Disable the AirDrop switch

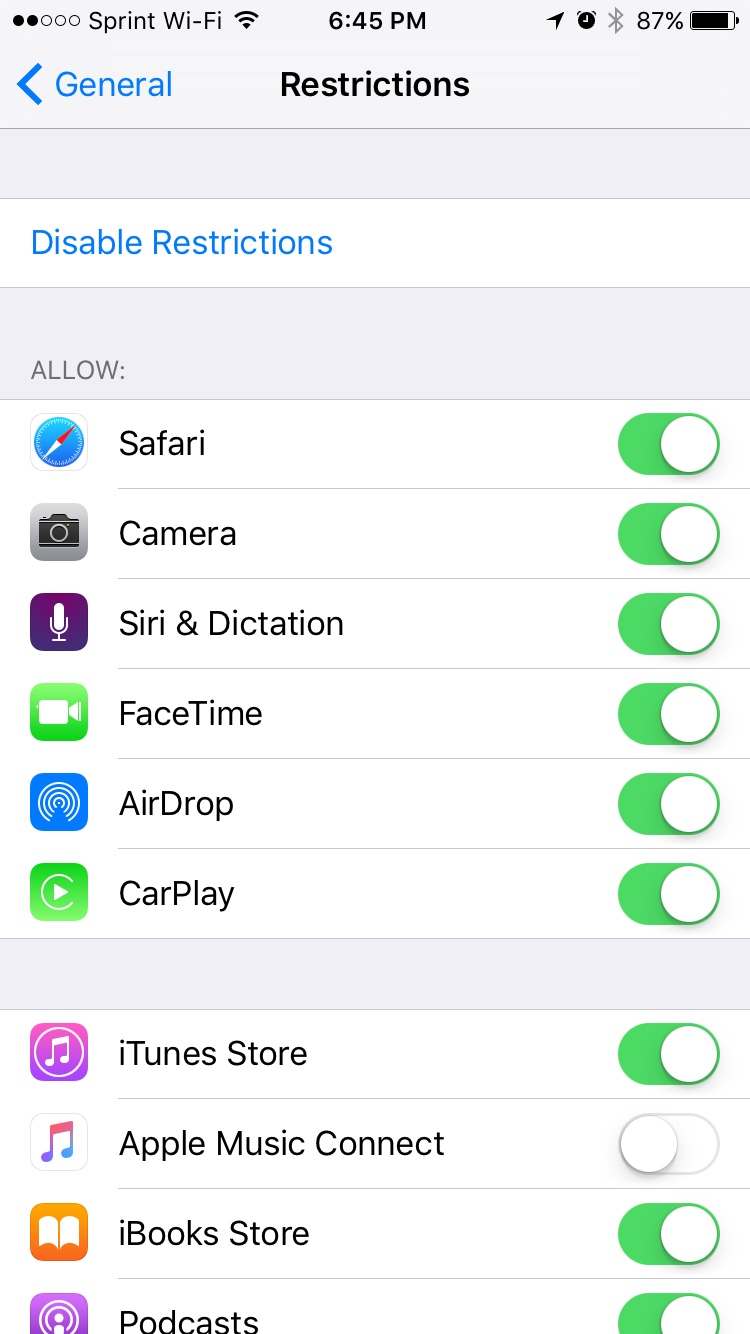tap(668, 804)
